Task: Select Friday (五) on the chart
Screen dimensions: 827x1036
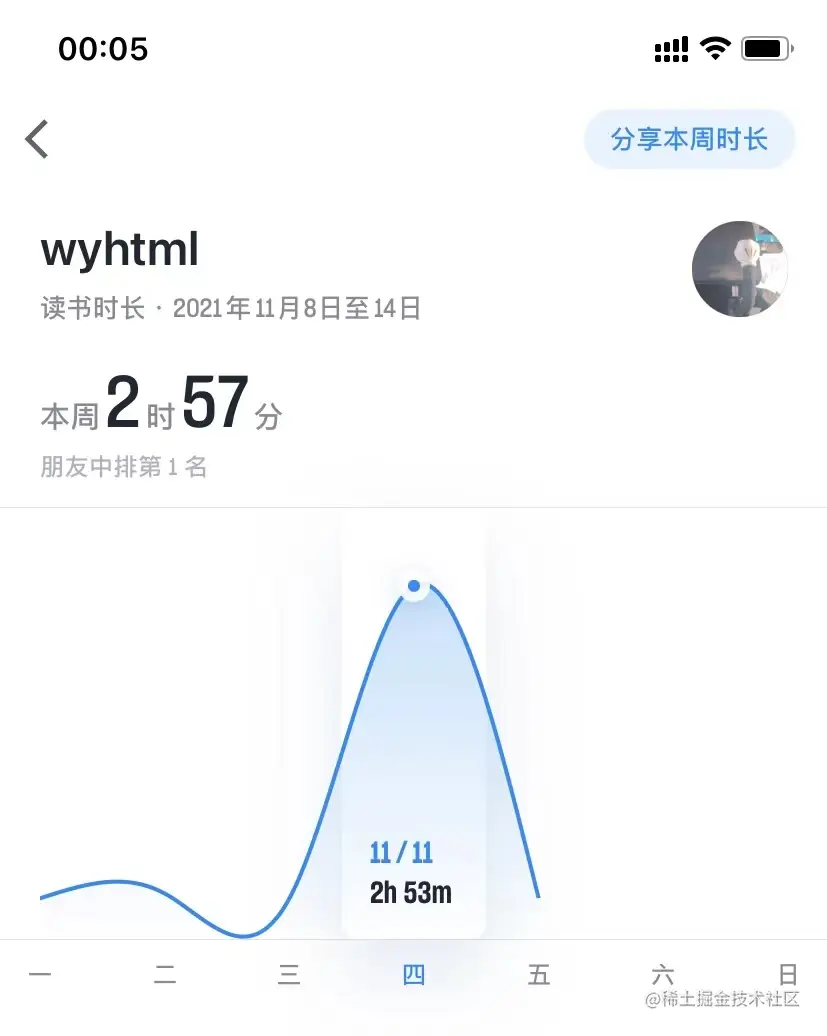Action: (539, 974)
